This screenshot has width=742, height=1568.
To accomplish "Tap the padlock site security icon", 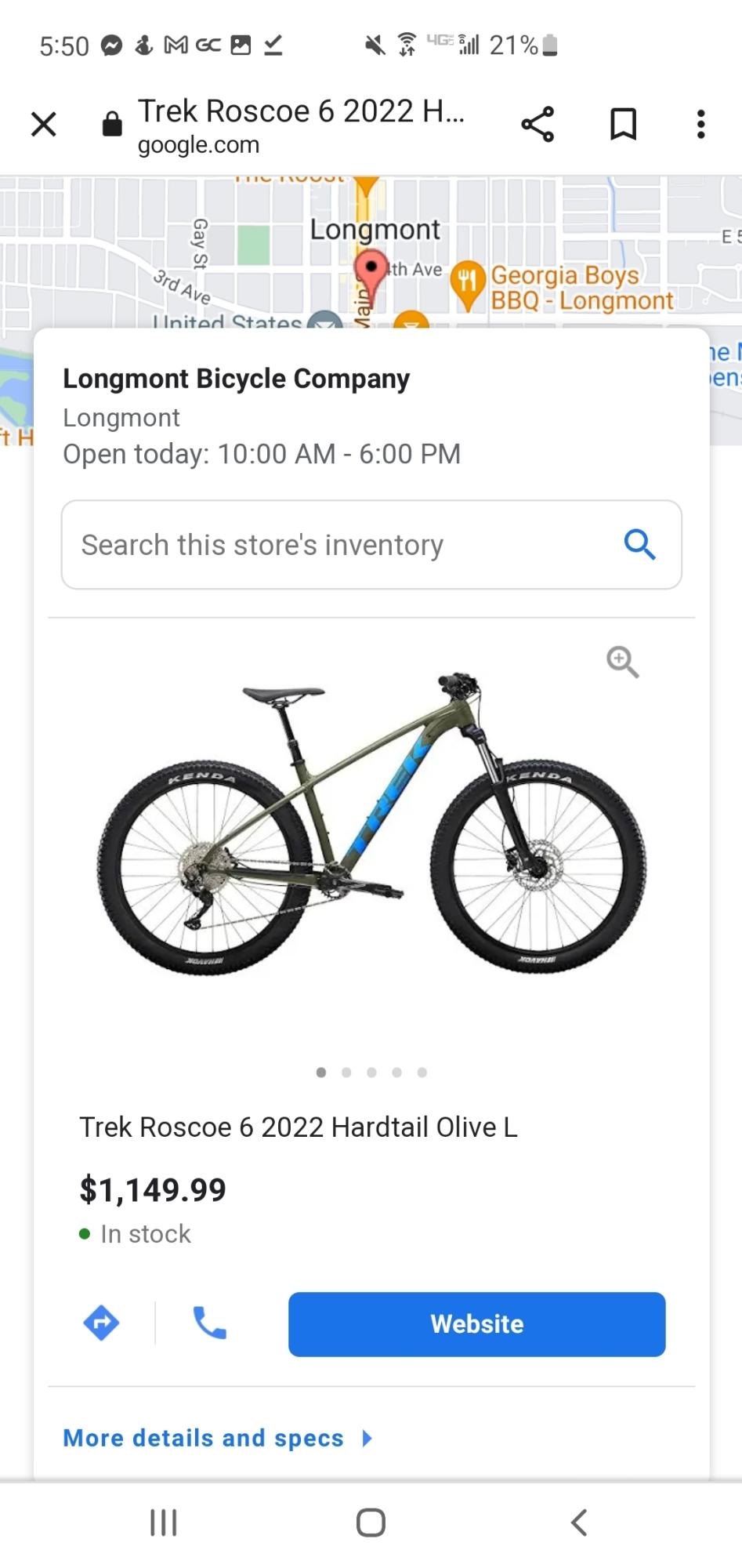I will [x=110, y=123].
